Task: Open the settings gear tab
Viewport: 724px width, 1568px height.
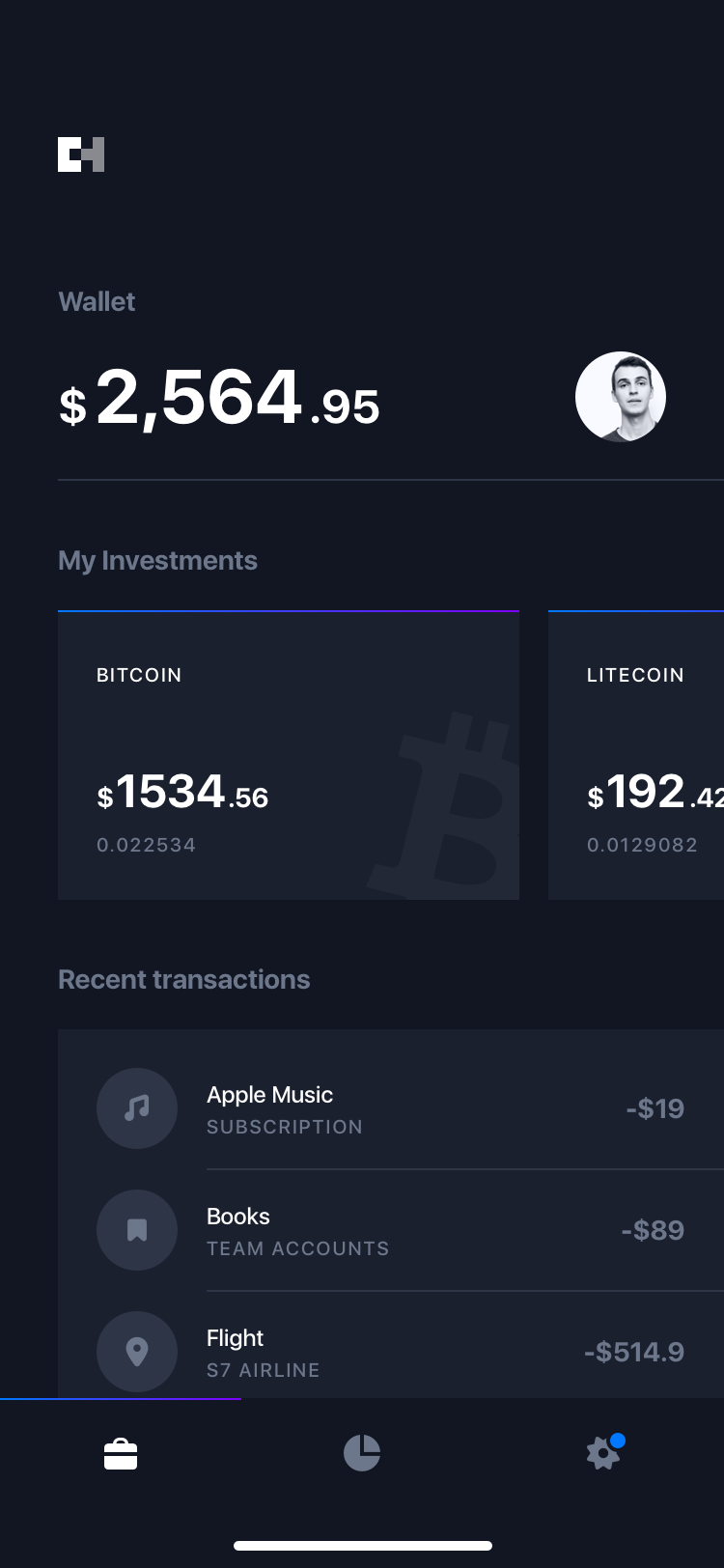Action: point(604,1452)
